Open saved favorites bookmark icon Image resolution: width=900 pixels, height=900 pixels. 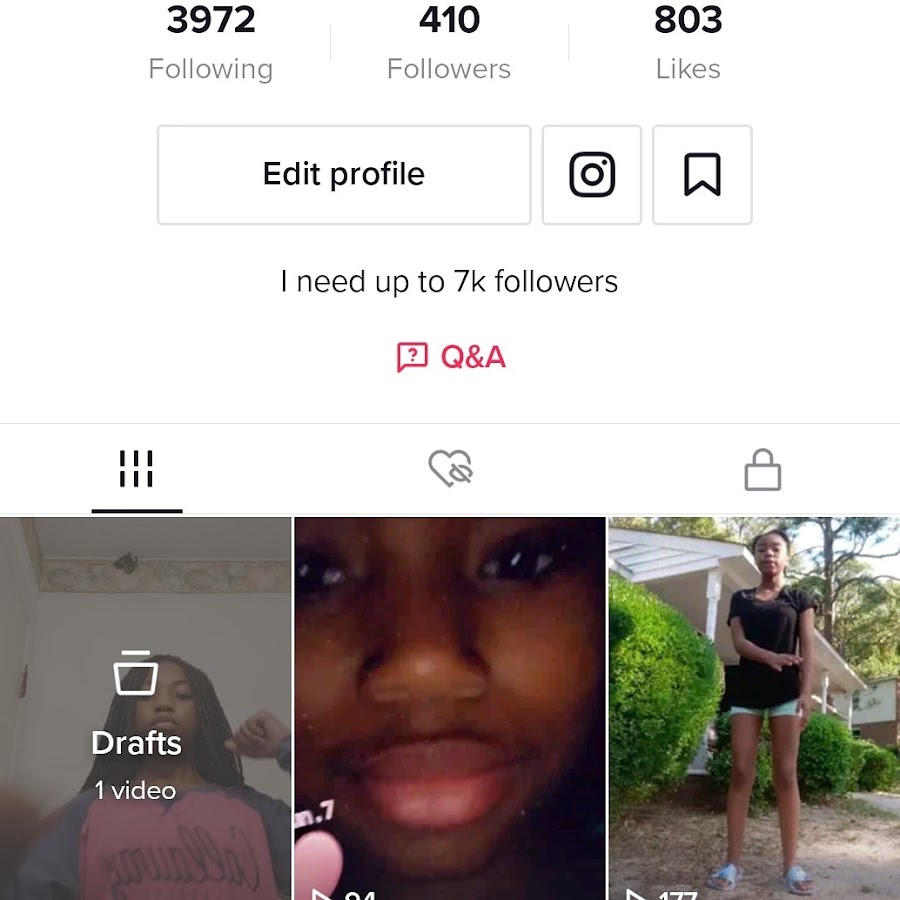pyautogui.click(x=702, y=175)
